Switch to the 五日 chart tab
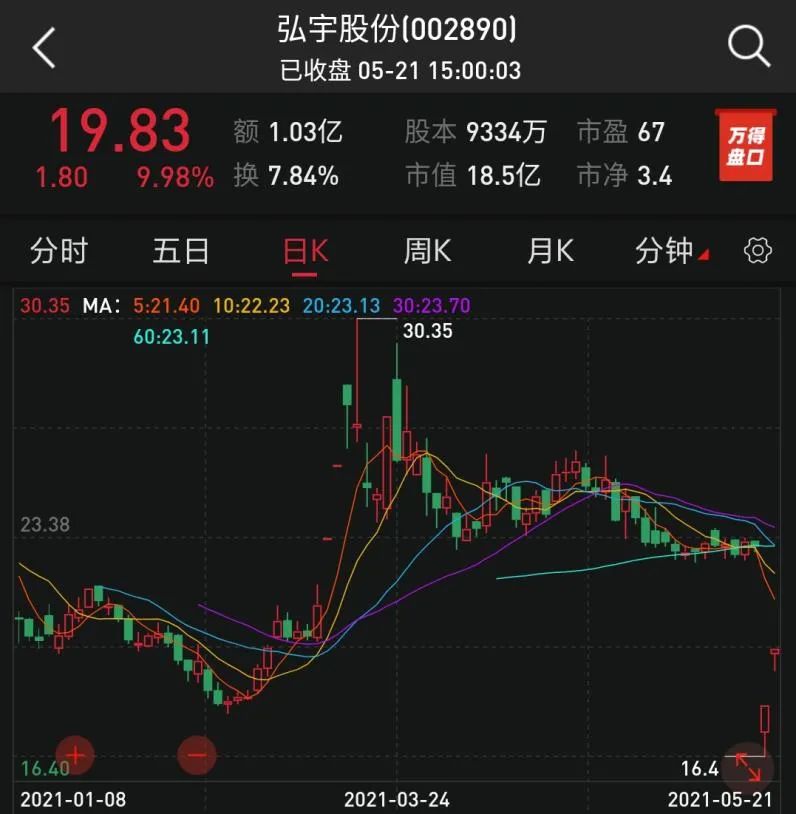796x814 pixels. [x=181, y=251]
